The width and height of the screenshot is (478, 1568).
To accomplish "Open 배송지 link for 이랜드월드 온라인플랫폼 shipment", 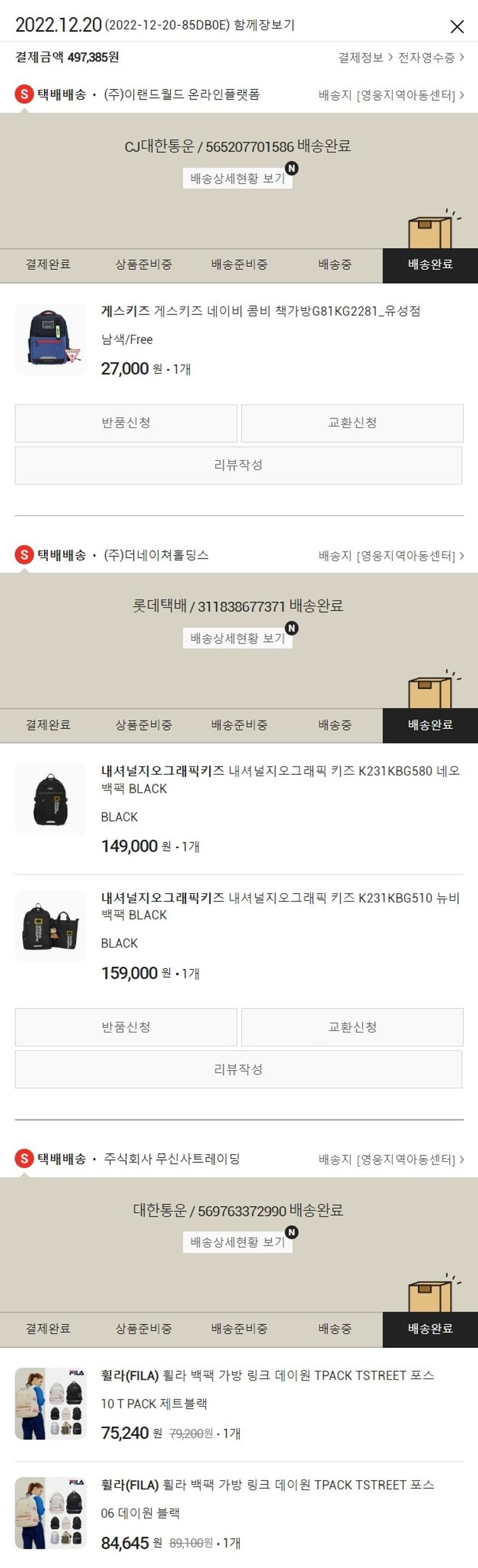I will 391,96.
